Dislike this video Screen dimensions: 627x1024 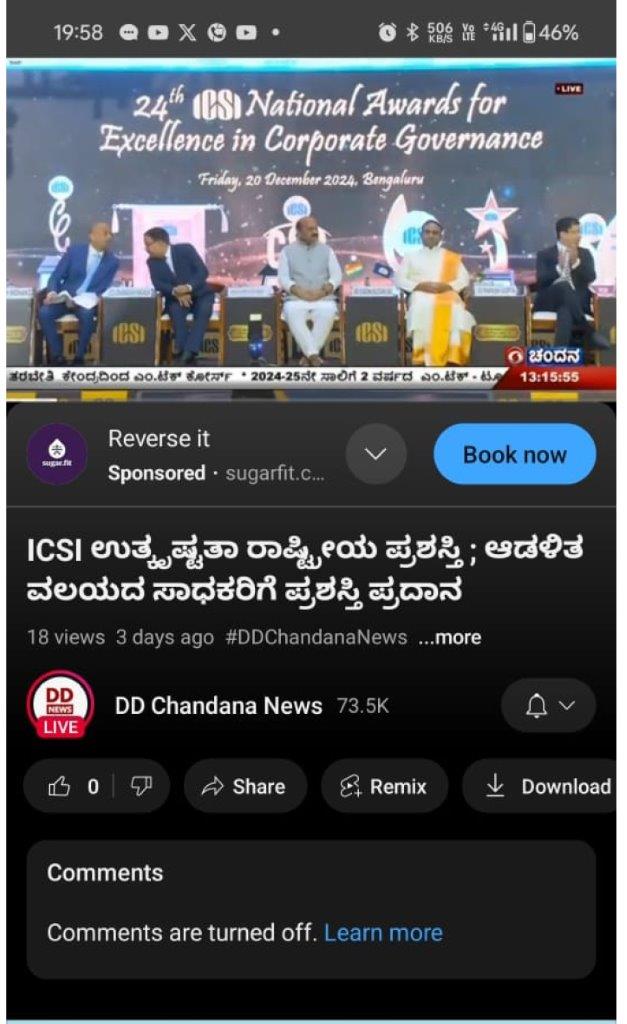(x=141, y=787)
